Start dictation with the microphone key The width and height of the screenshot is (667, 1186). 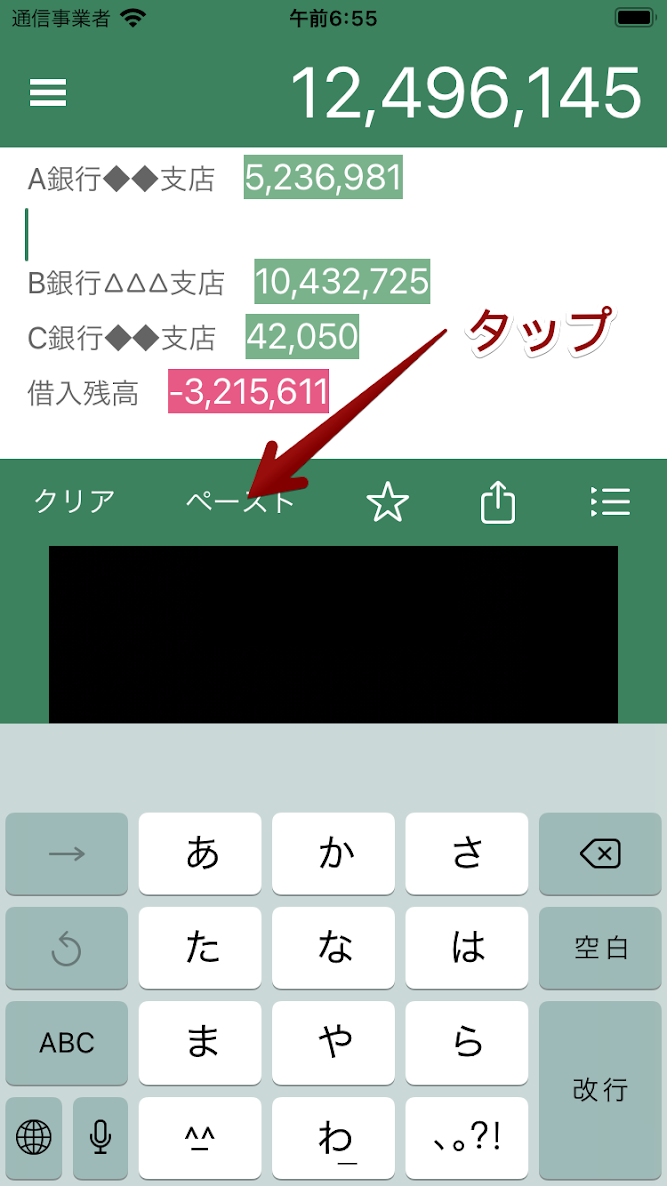click(x=101, y=1138)
